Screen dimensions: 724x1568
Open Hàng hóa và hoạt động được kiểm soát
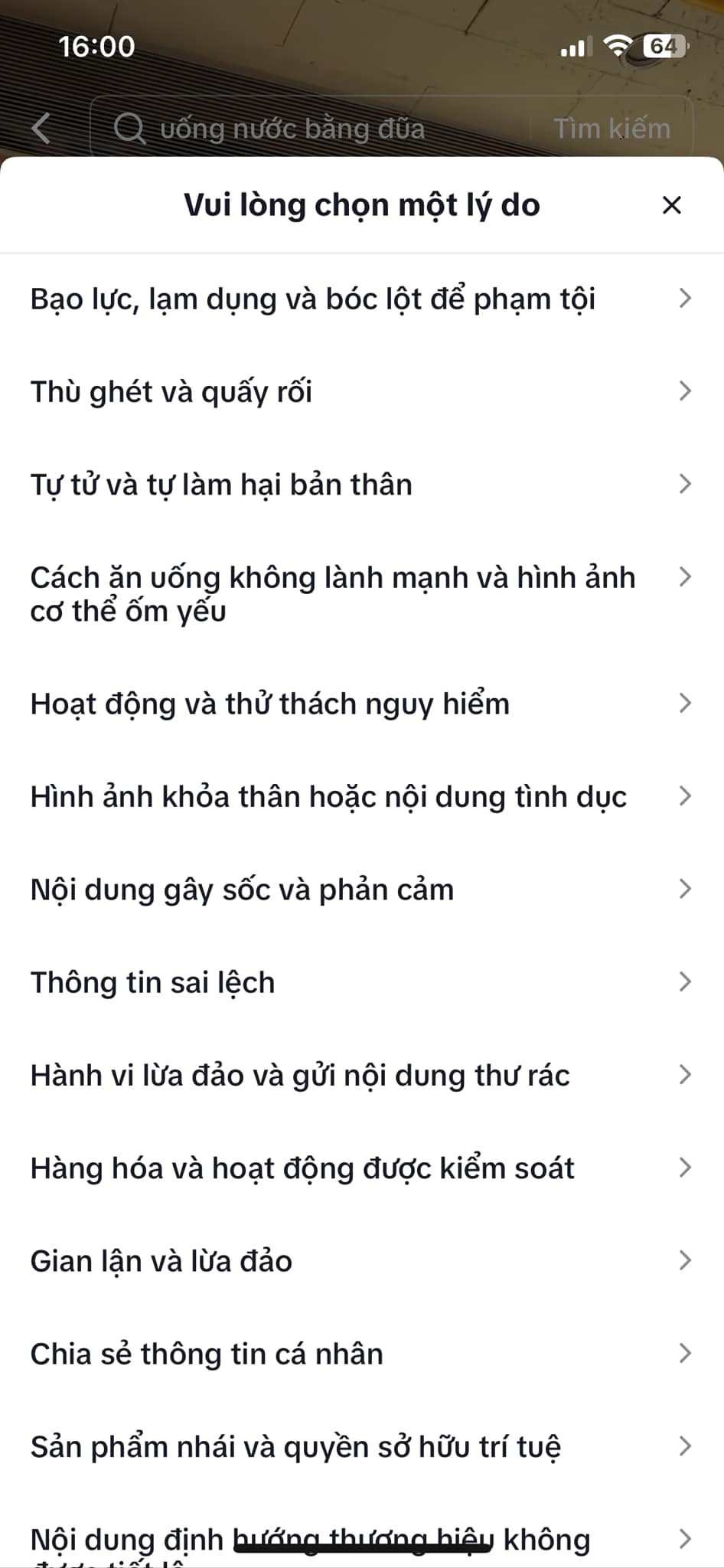[362, 1168]
